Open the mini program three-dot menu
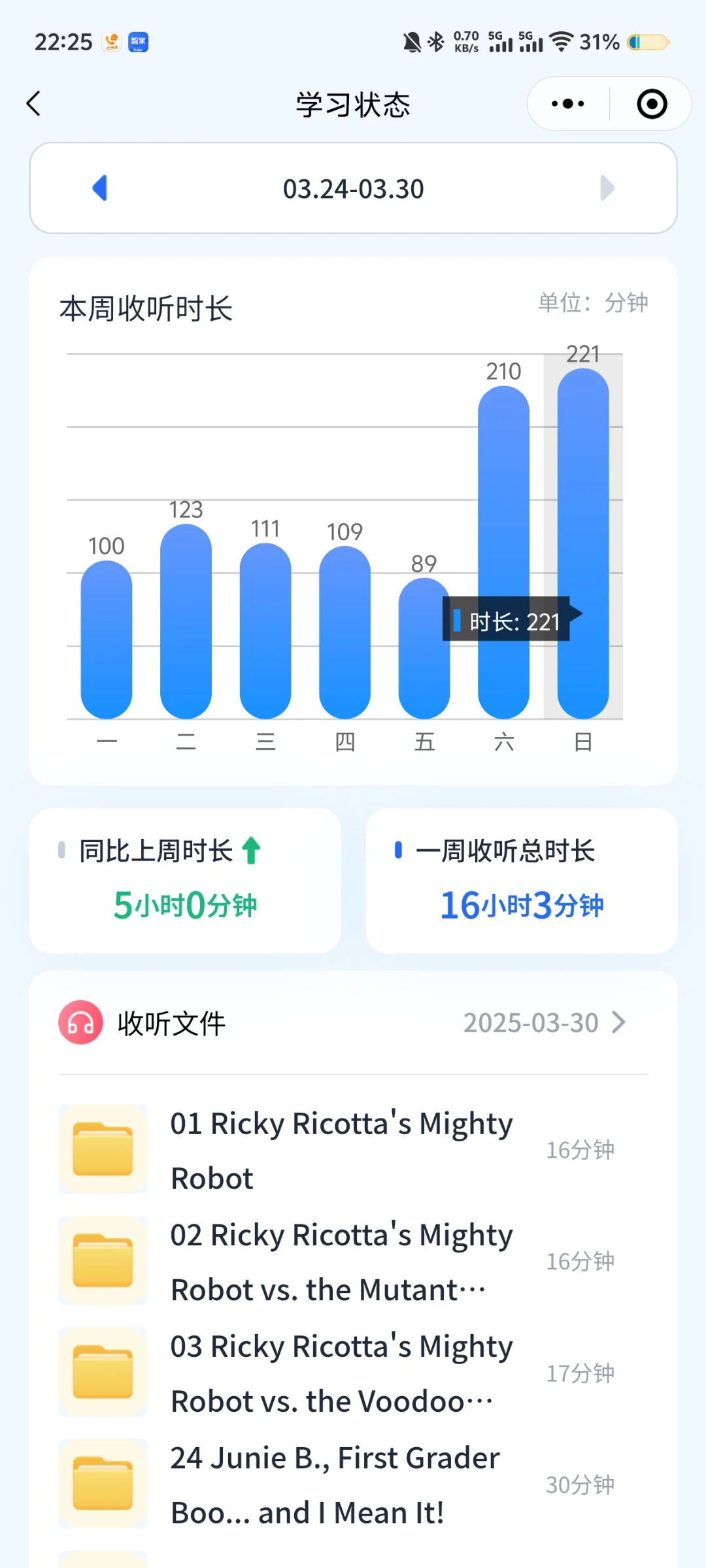This screenshot has height=1568, width=706. click(x=567, y=103)
